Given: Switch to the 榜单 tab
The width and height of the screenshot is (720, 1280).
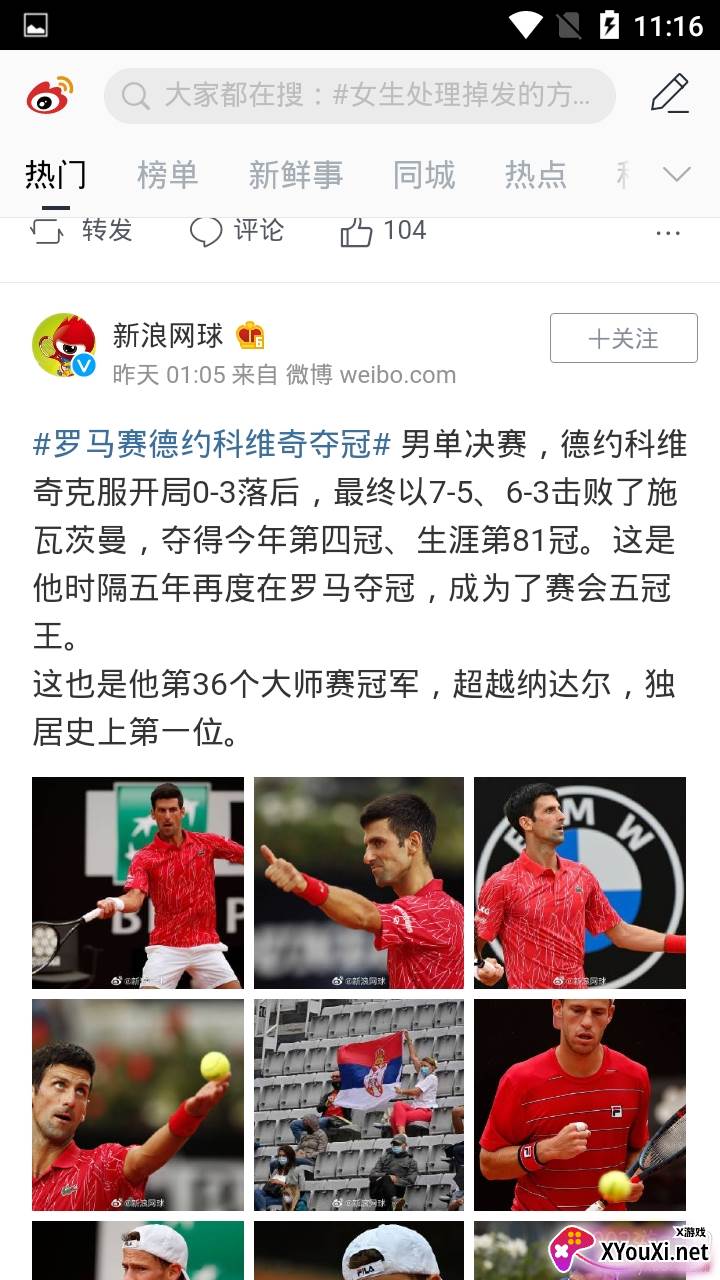Looking at the screenshot, I should [167, 175].
